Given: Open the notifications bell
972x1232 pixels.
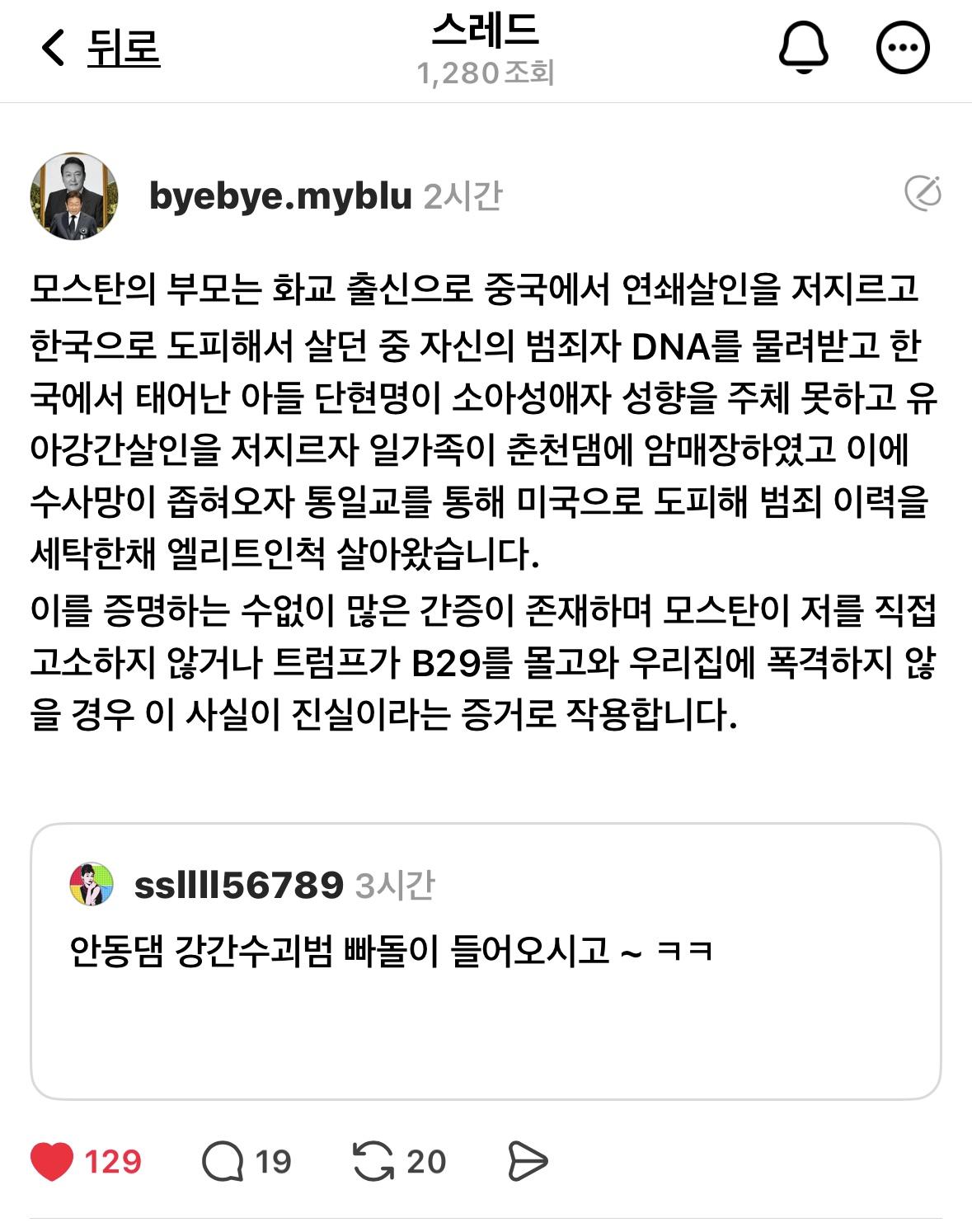Looking at the screenshot, I should (x=803, y=48).
